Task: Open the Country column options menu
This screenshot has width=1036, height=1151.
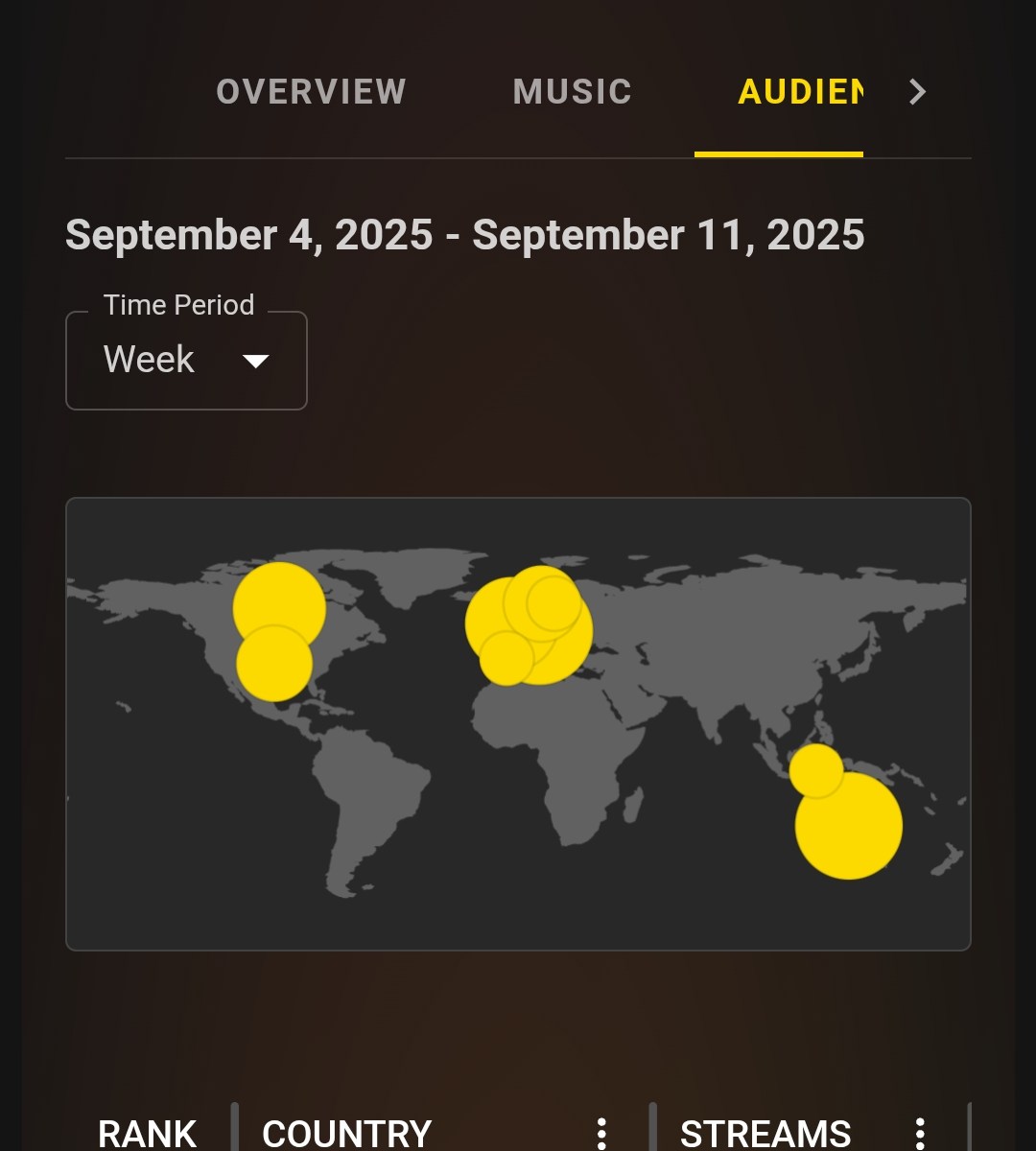Action: [x=601, y=1133]
